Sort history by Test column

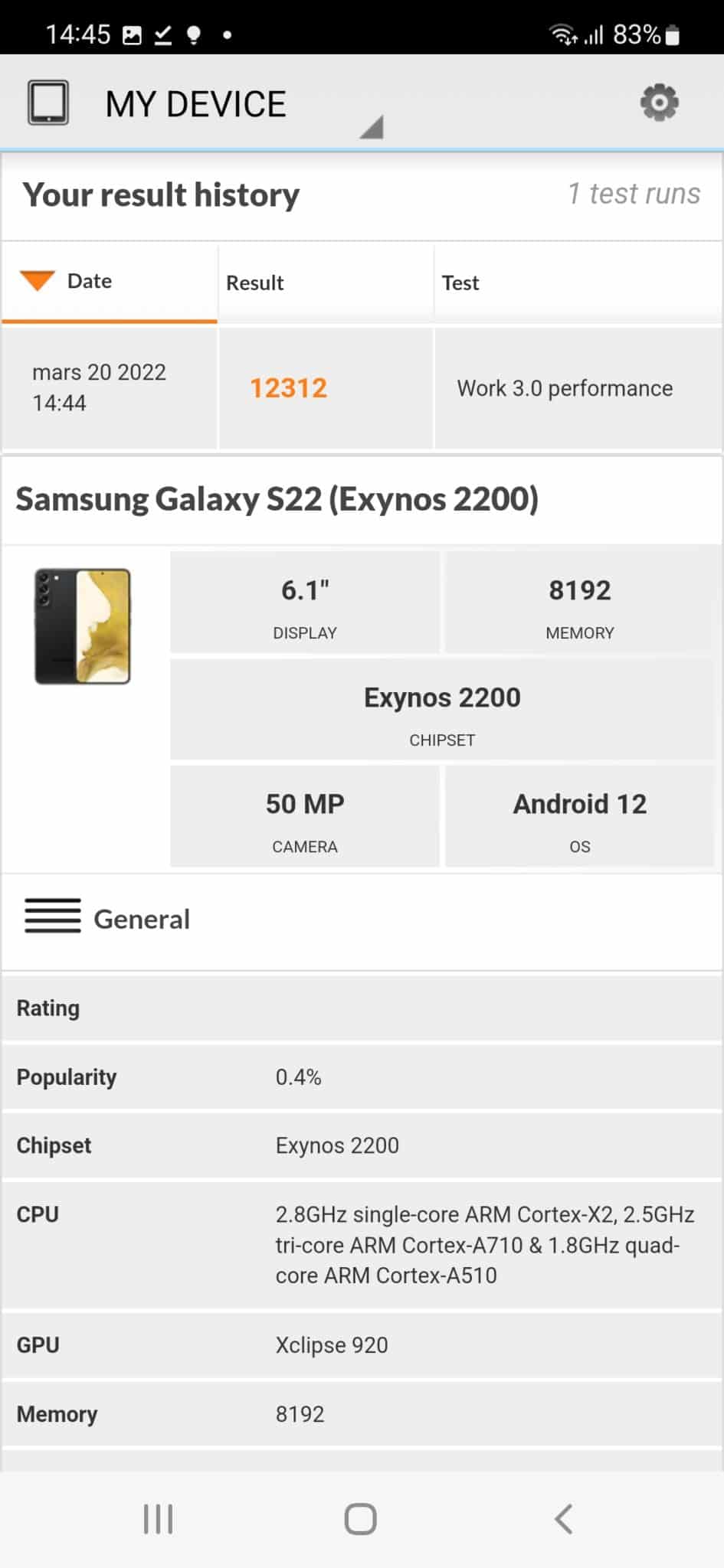click(578, 282)
